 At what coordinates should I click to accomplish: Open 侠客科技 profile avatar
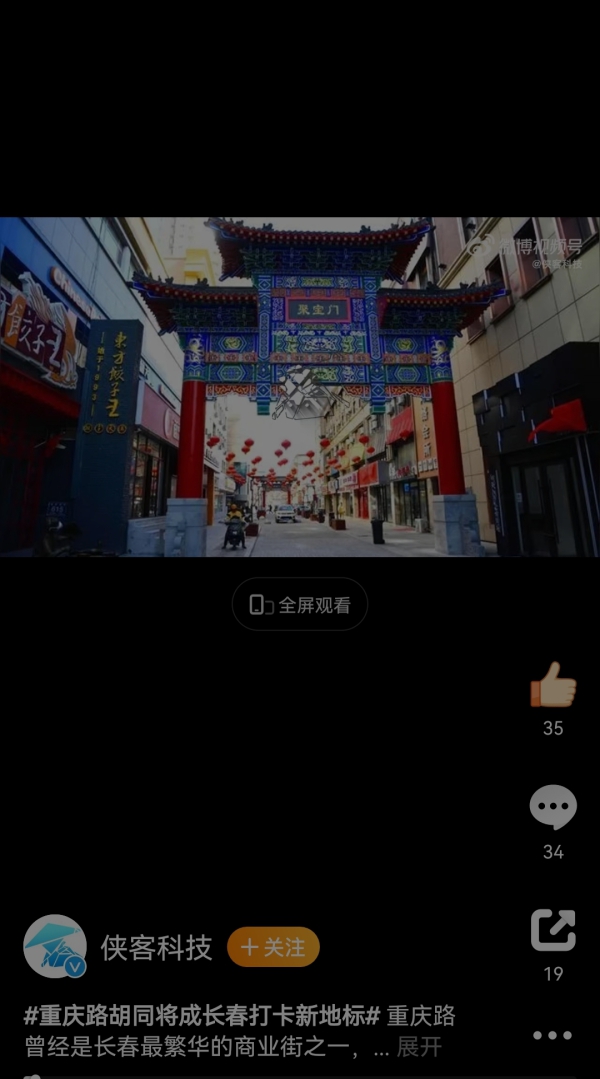(55, 946)
